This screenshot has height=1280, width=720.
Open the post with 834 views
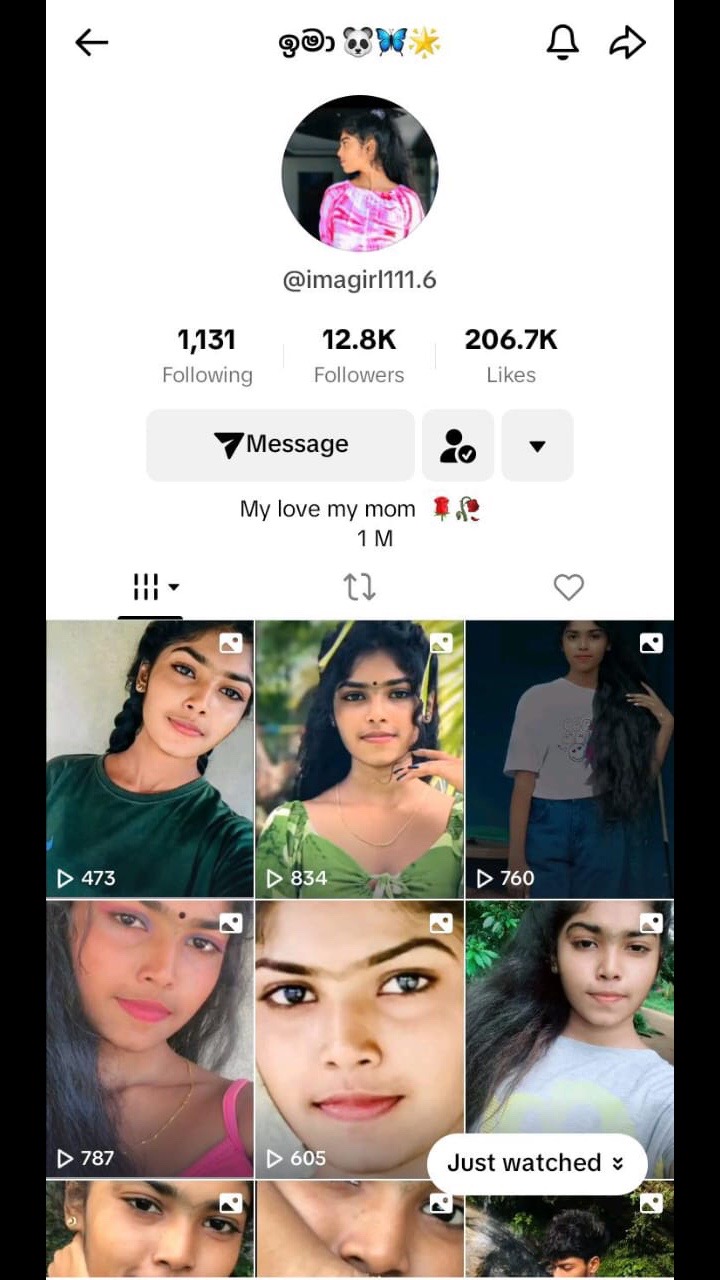tap(360, 758)
